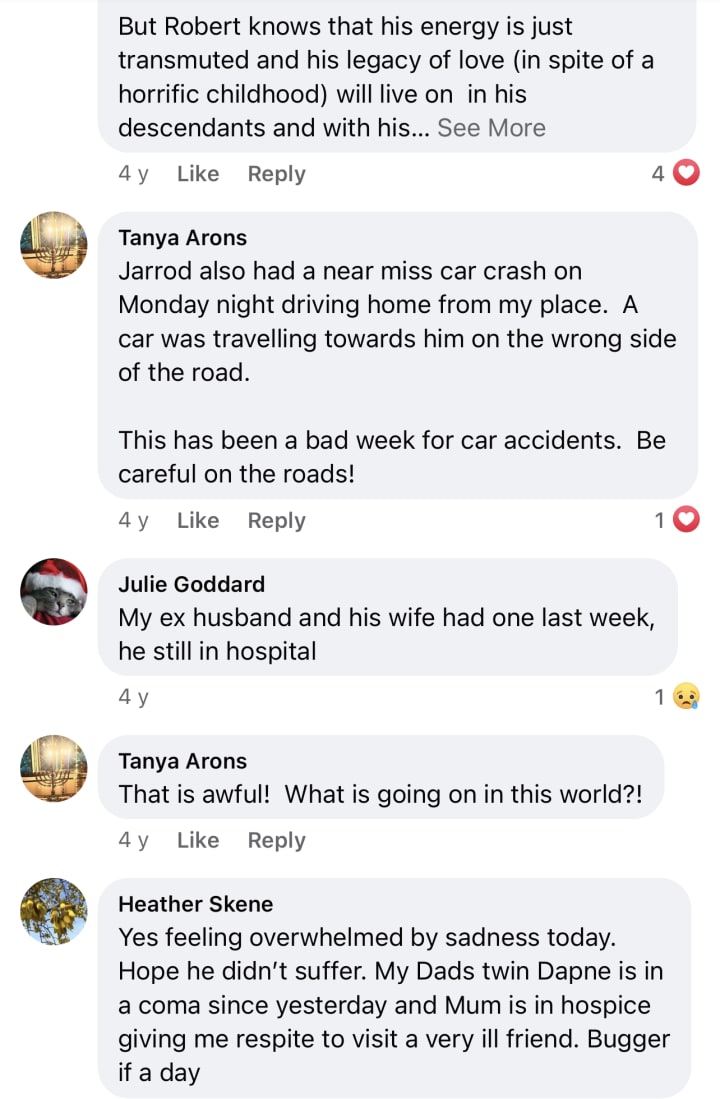The image size is (720, 1099).
Task: Expand the truncated comment with See More
Action: [491, 128]
